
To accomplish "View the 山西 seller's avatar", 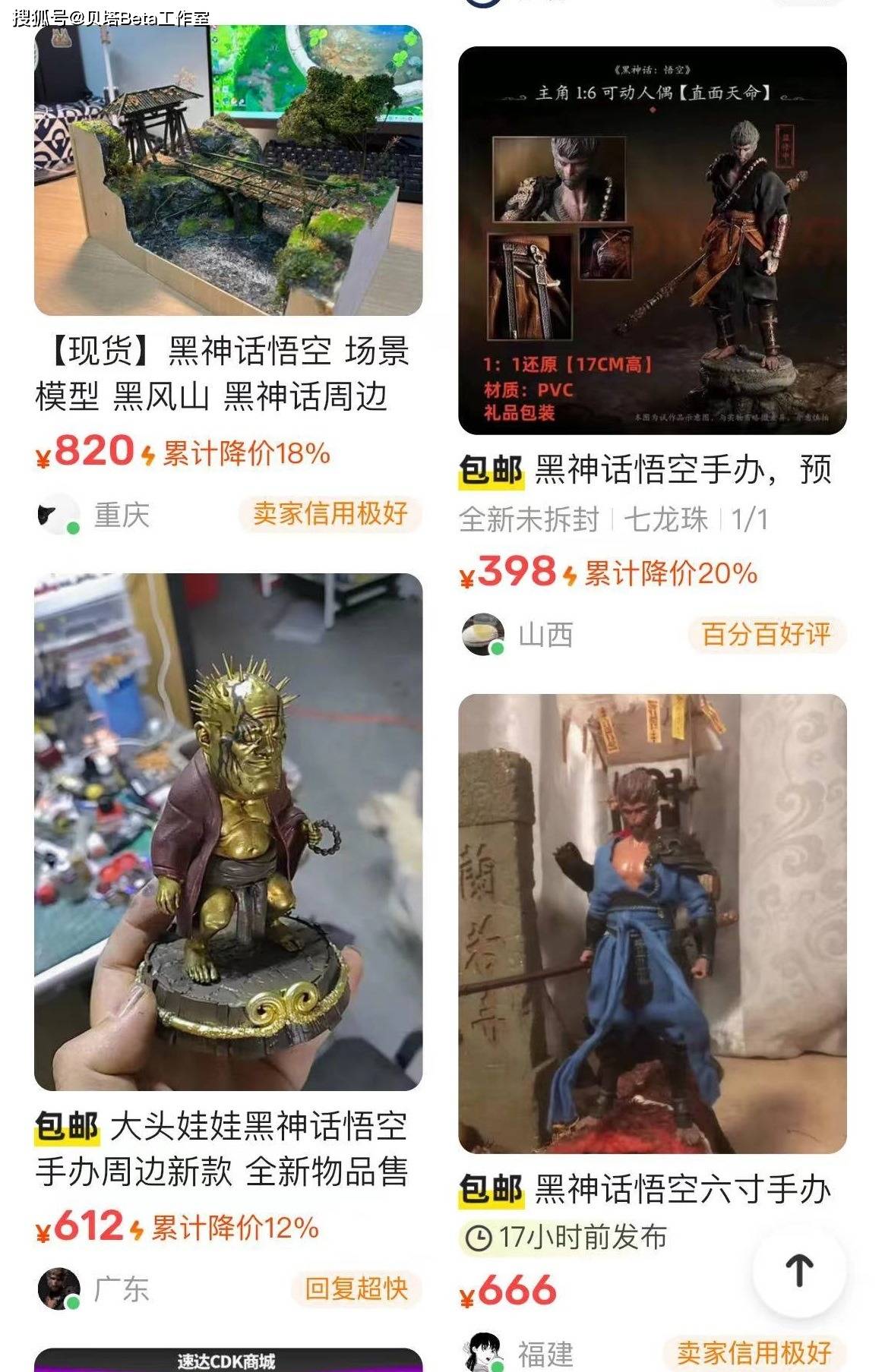I will point(483,634).
